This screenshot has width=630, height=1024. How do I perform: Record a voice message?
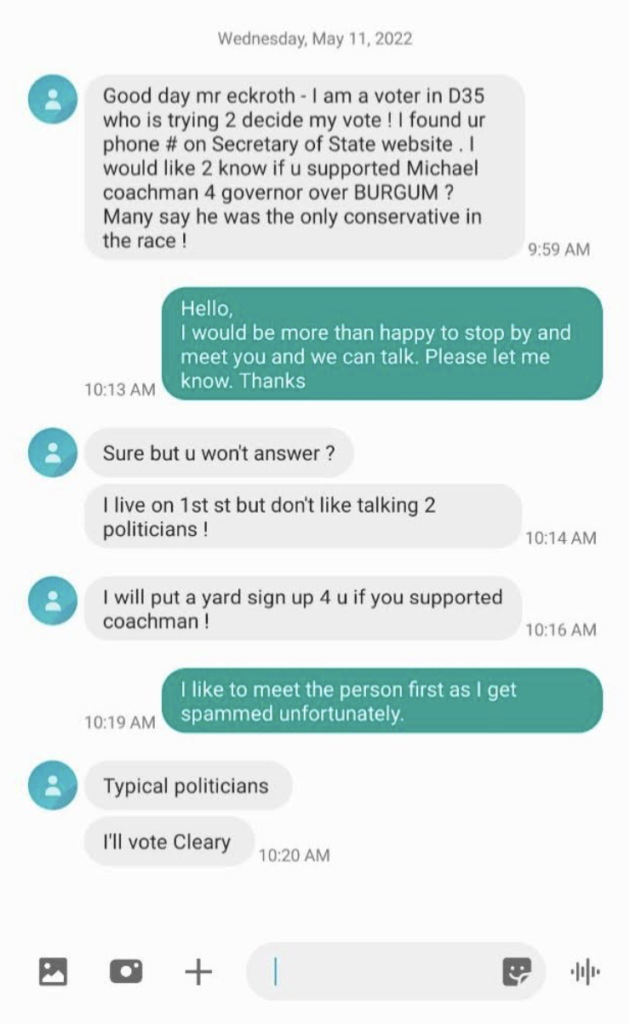tap(586, 972)
